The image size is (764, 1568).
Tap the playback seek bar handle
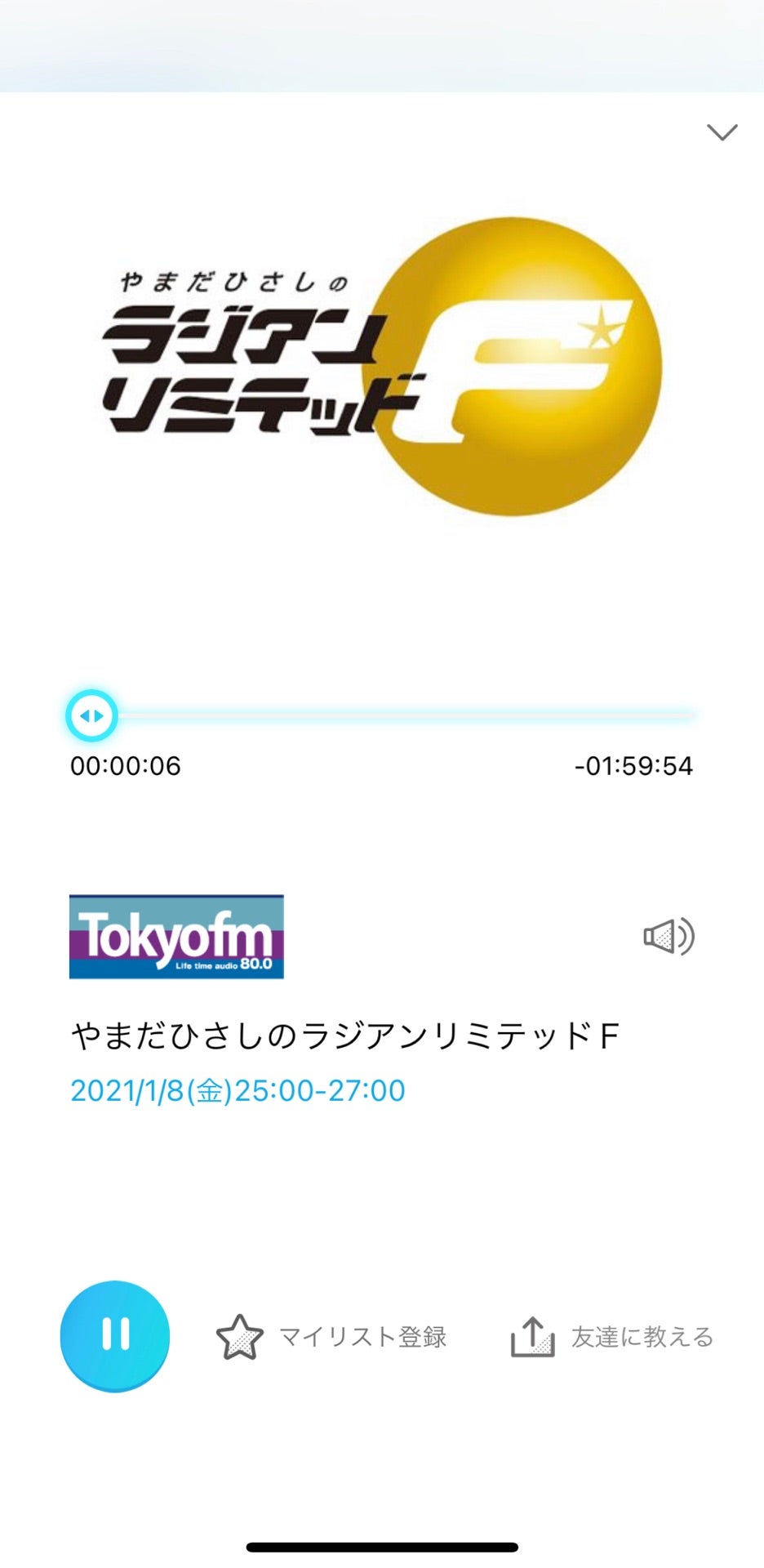coord(91,716)
